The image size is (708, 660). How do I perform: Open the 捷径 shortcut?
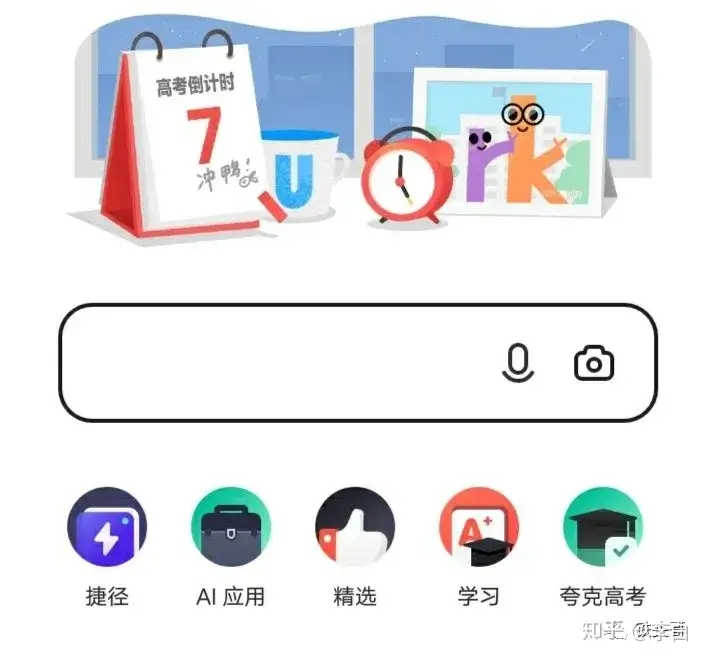[x=107, y=528]
